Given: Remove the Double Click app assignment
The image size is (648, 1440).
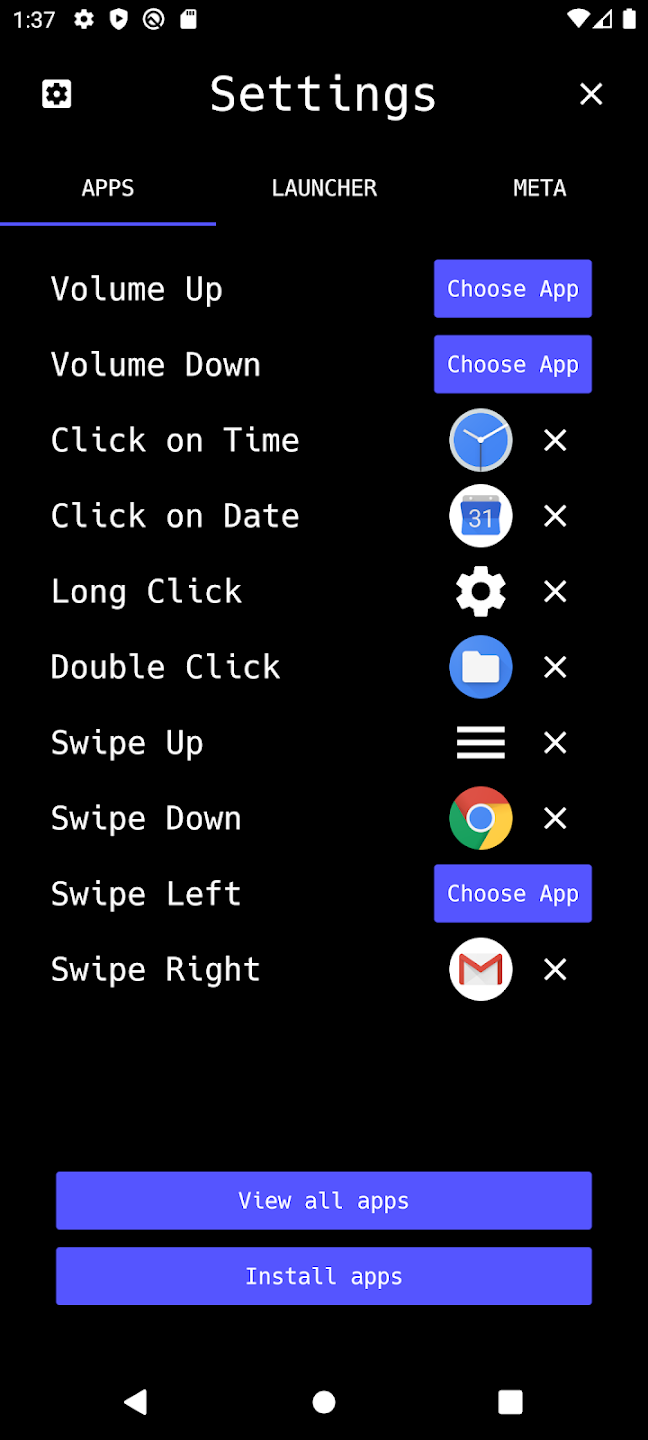Looking at the screenshot, I should (555, 667).
